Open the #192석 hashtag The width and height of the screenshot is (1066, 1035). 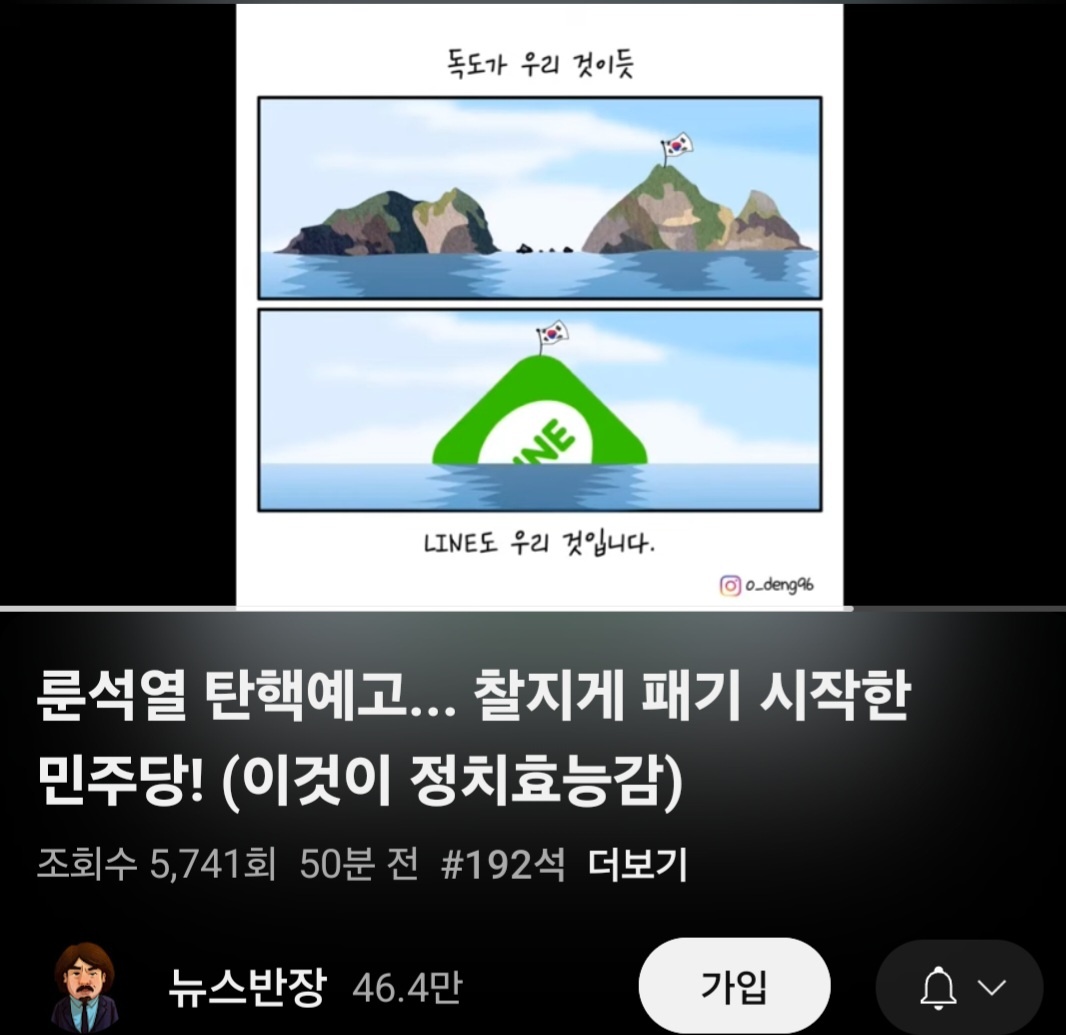pos(503,865)
